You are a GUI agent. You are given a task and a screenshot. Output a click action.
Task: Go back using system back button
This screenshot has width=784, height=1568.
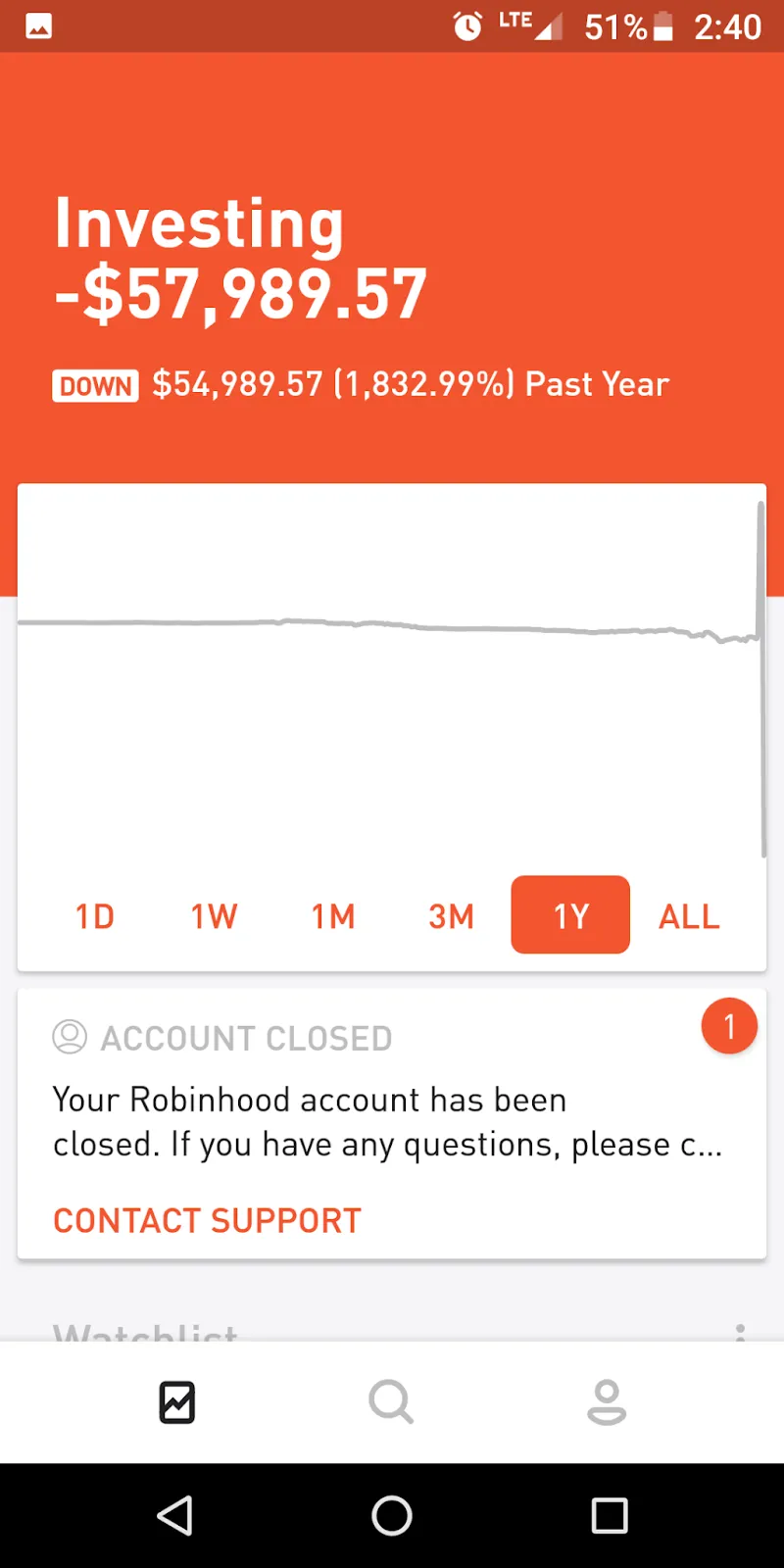coord(175,1516)
